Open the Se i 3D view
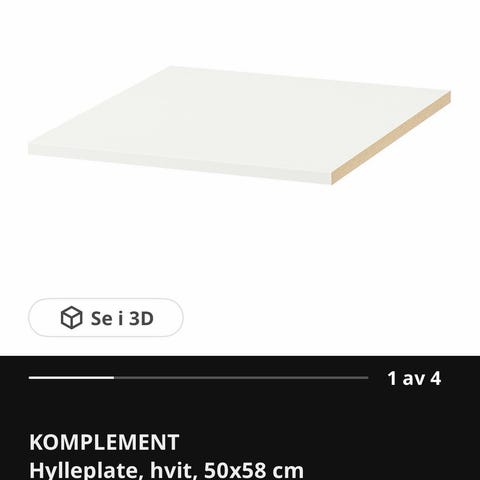480x480 pixels. coord(106,318)
